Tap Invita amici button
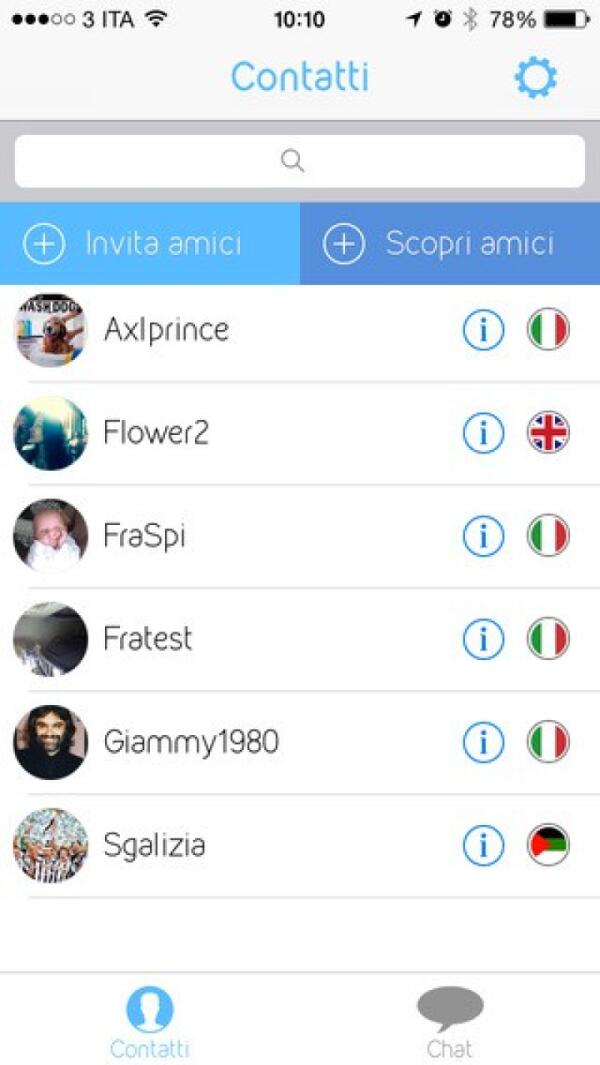This screenshot has height=1065, width=600. pos(150,243)
